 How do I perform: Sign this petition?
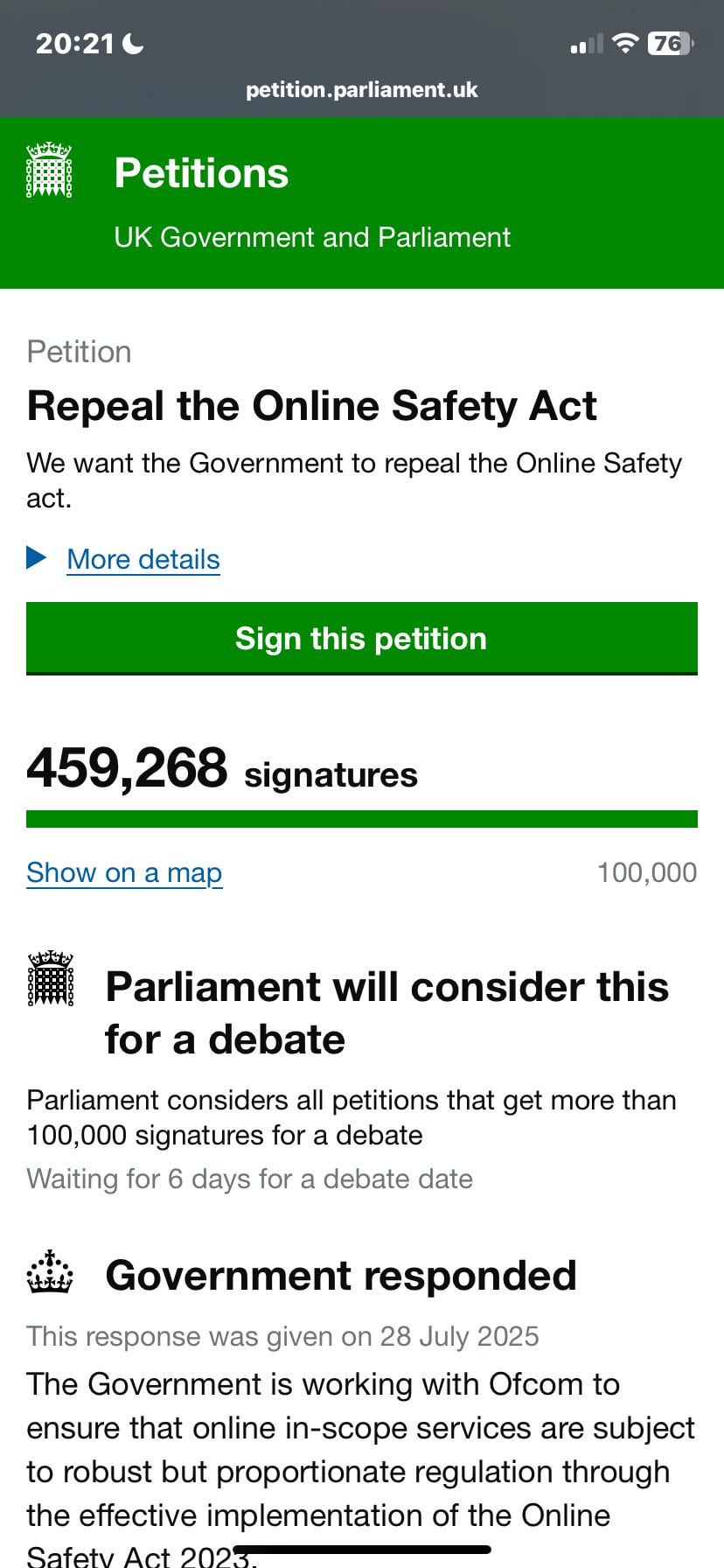[x=362, y=639]
